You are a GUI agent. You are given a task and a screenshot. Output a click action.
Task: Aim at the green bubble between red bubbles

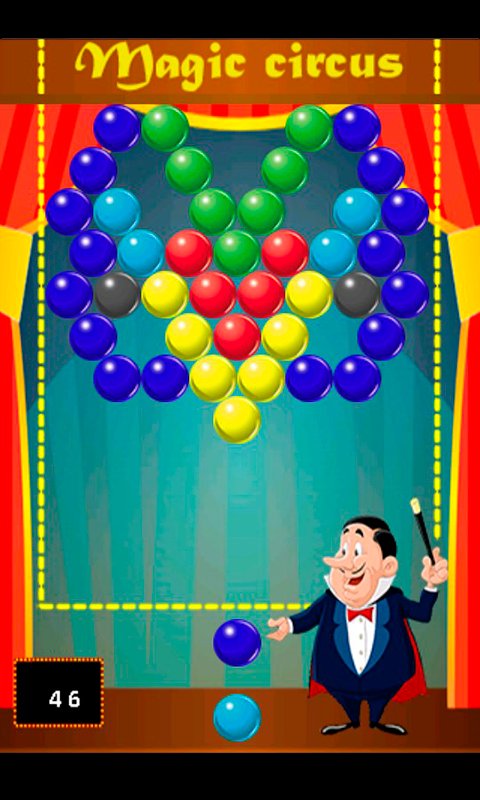[237, 253]
